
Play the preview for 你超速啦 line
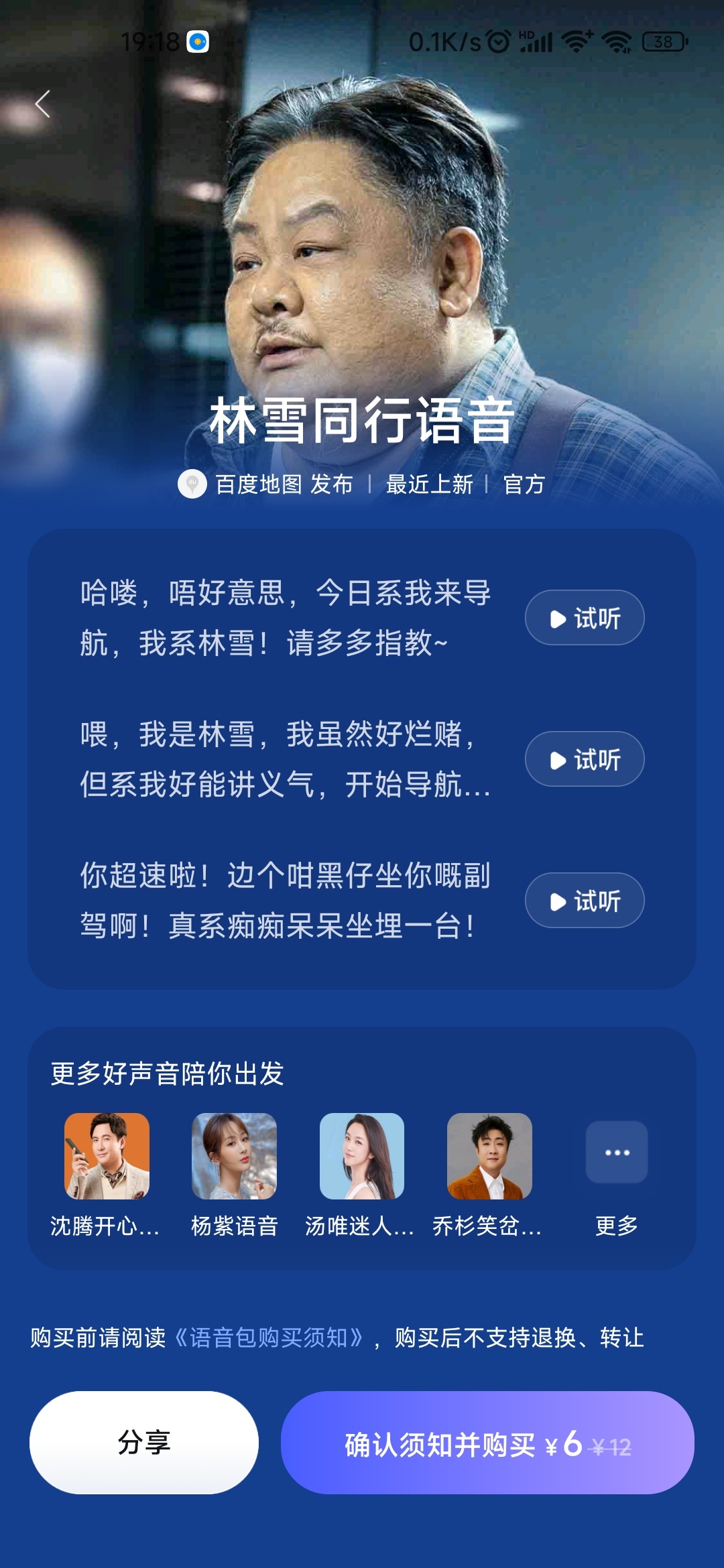click(584, 901)
